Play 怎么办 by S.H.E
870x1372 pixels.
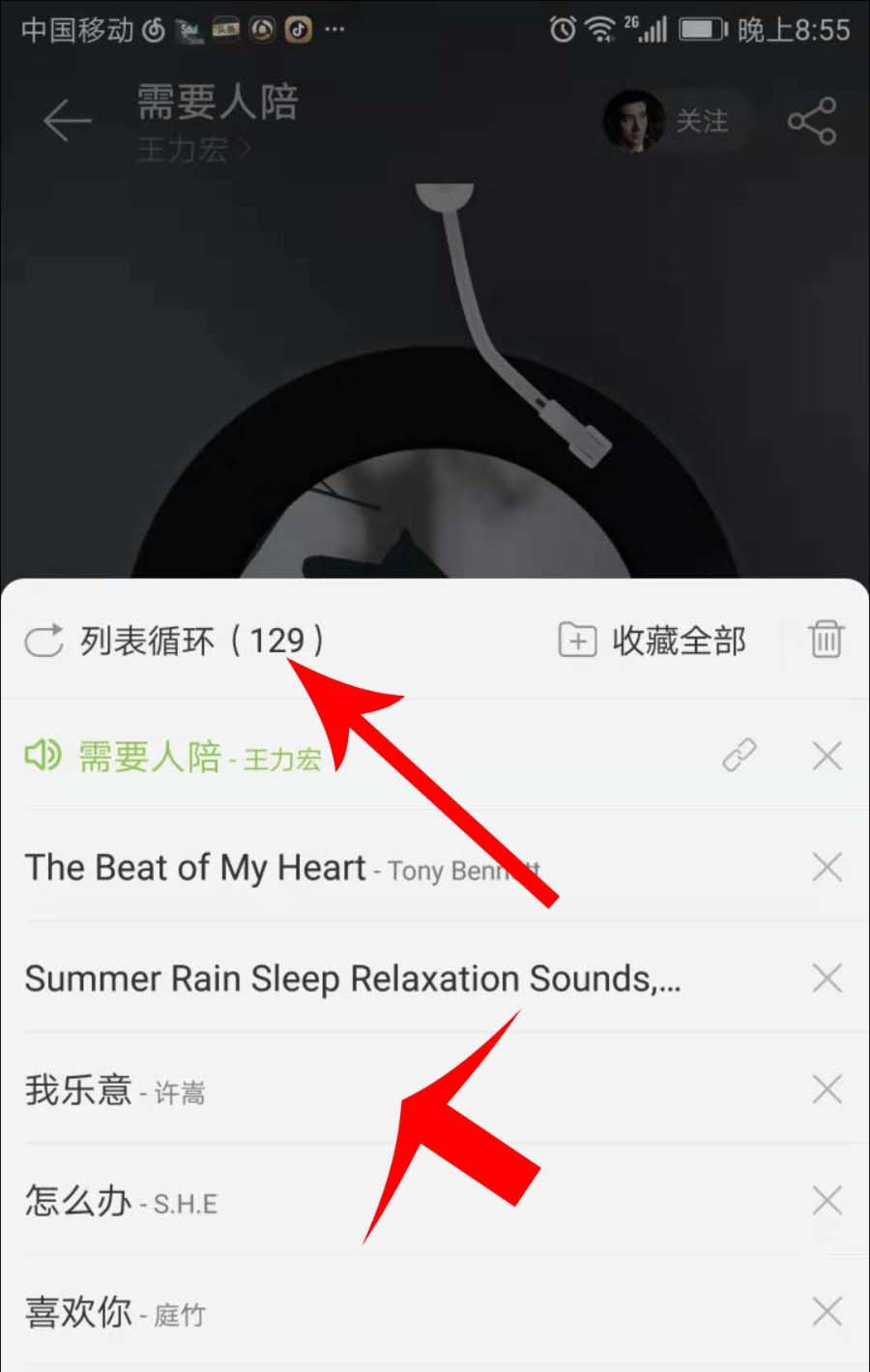tap(121, 1202)
